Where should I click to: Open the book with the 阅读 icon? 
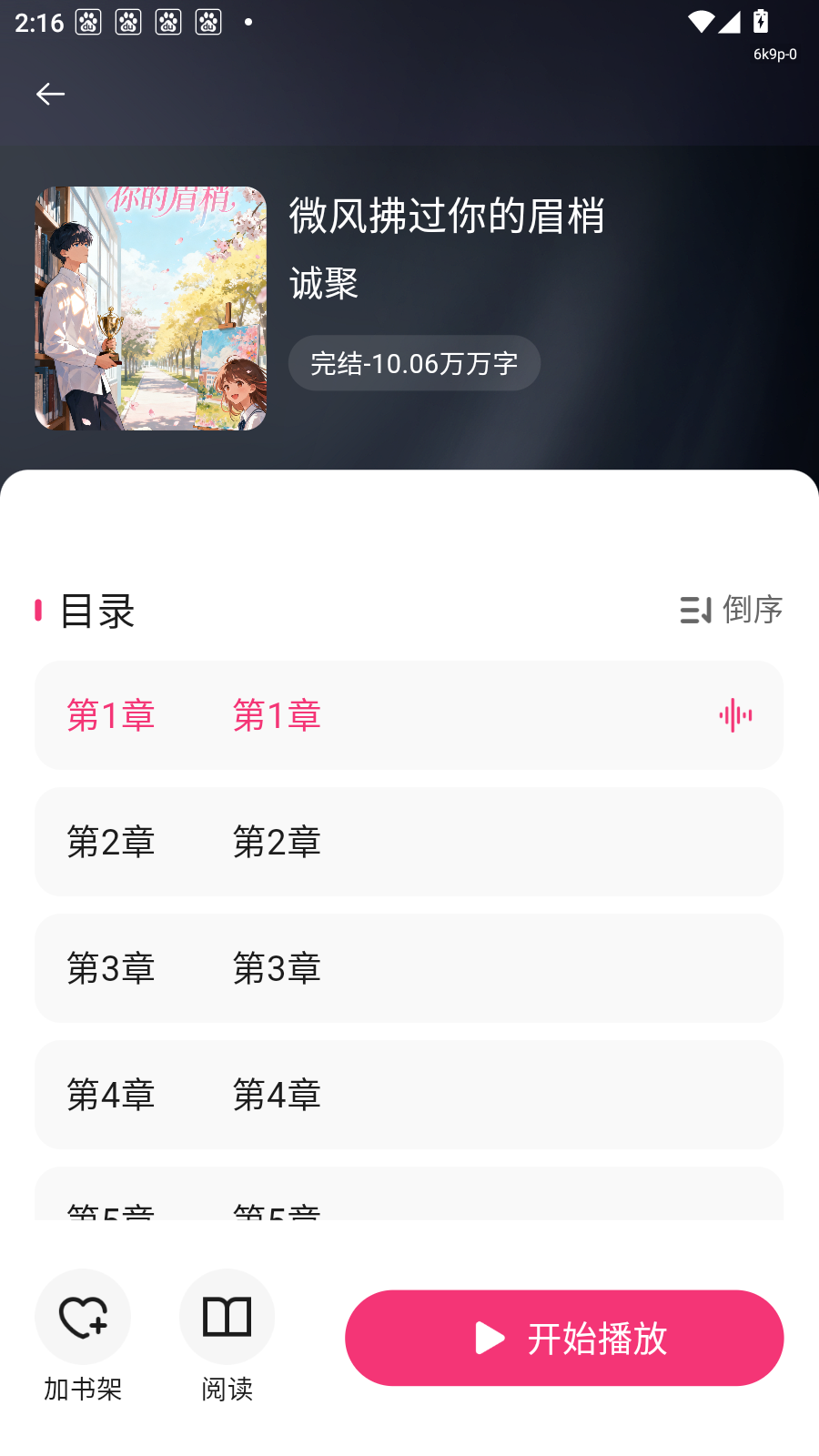coord(227,1317)
